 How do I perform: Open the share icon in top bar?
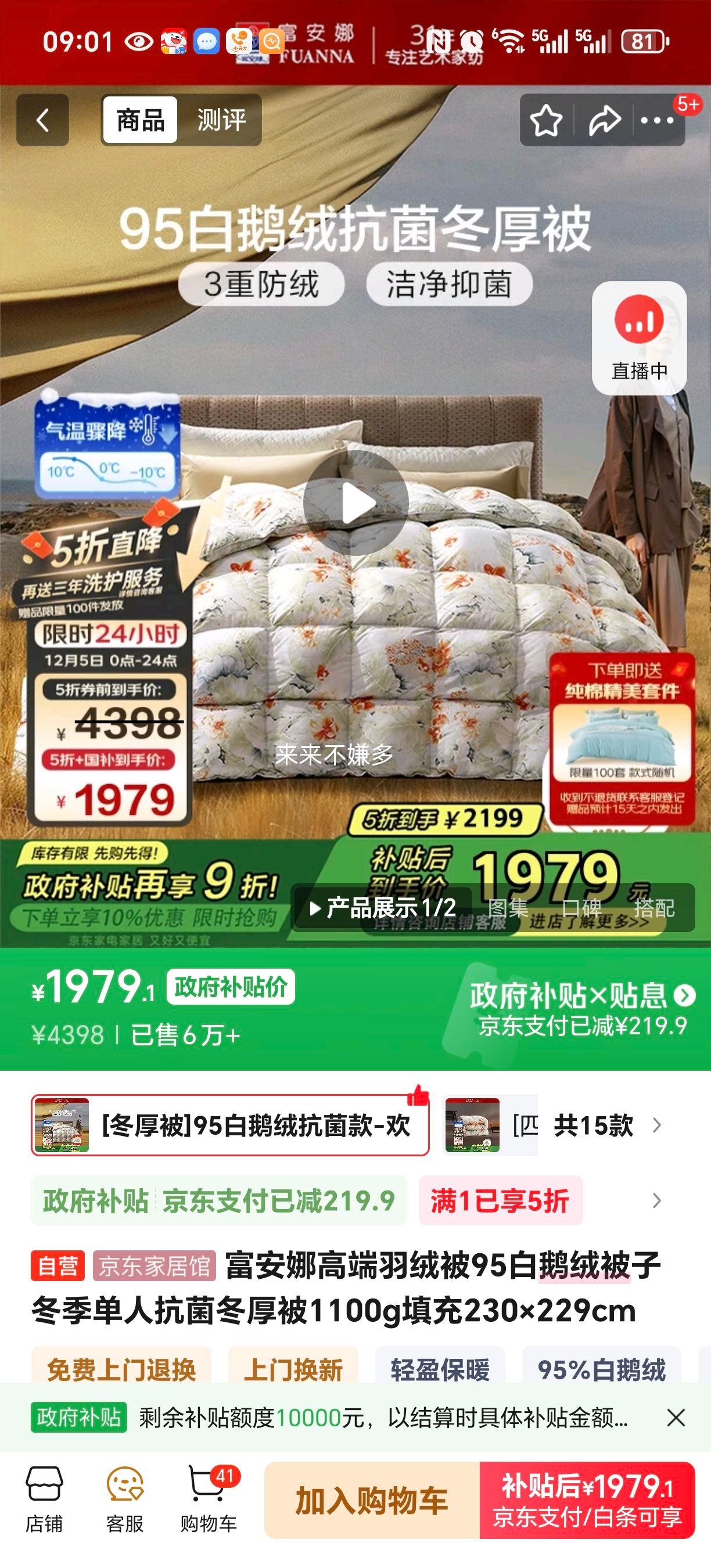(604, 121)
